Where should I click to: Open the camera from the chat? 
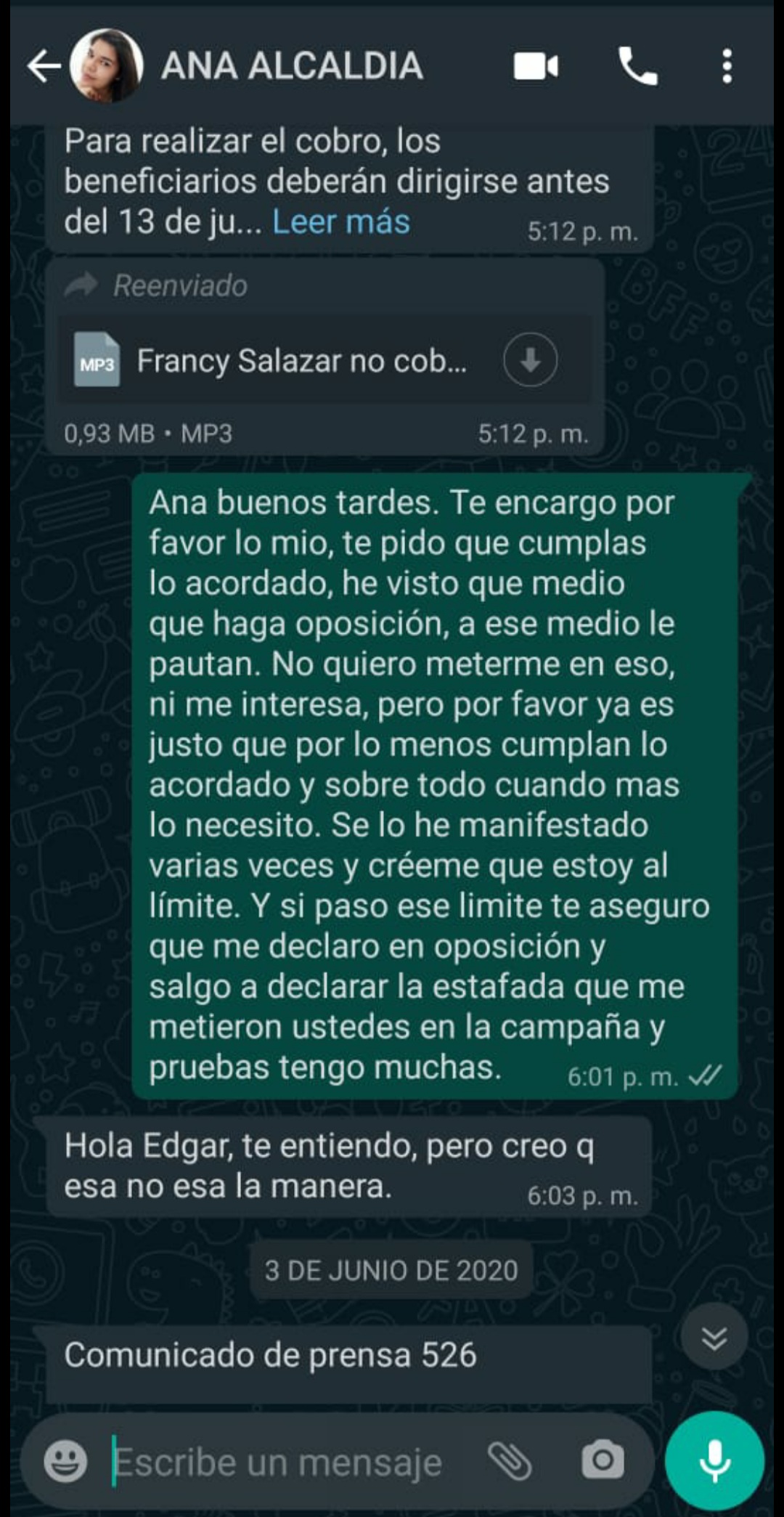pos(603,1461)
